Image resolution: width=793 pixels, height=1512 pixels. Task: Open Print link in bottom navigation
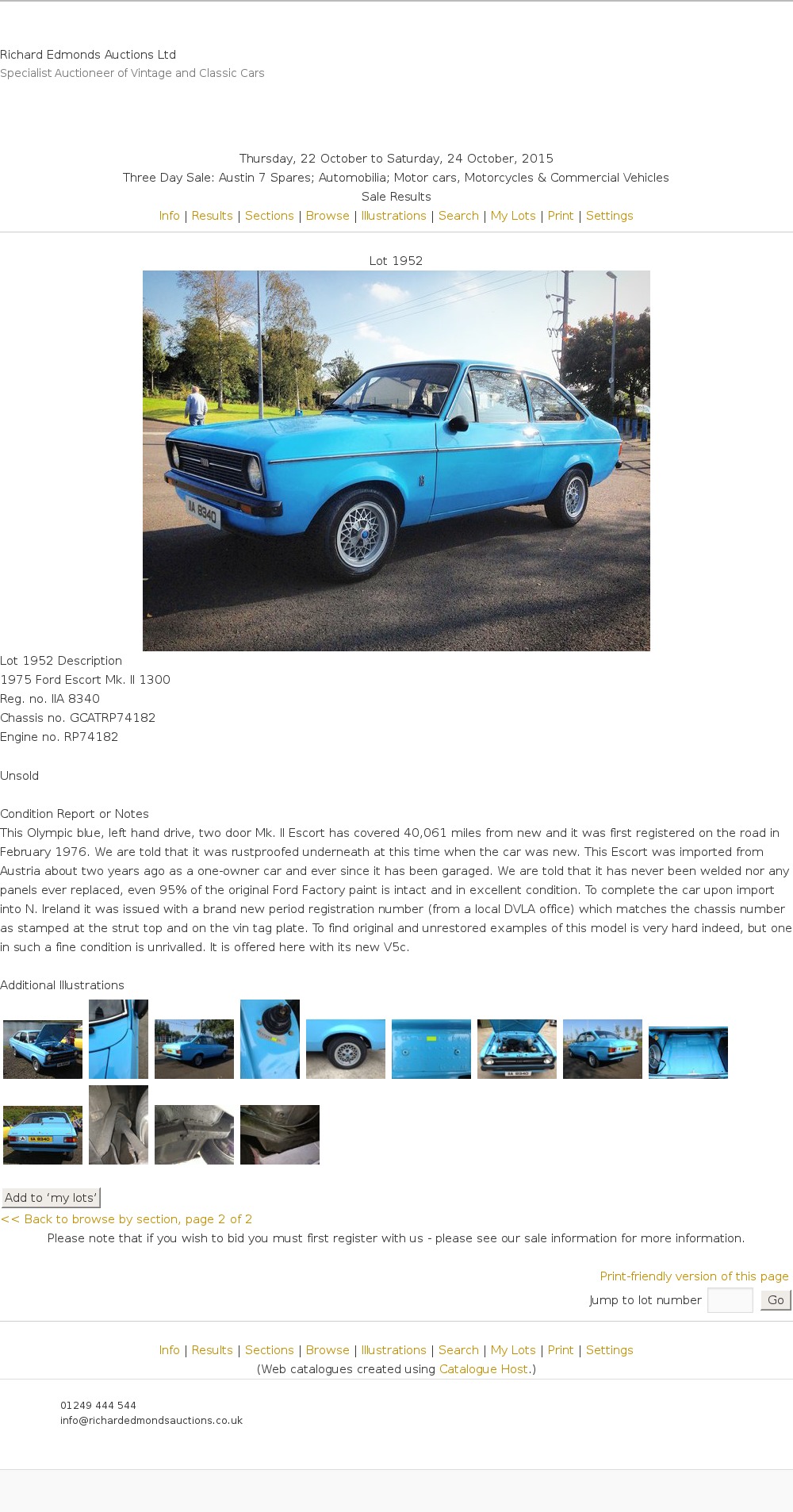[x=560, y=1350]
